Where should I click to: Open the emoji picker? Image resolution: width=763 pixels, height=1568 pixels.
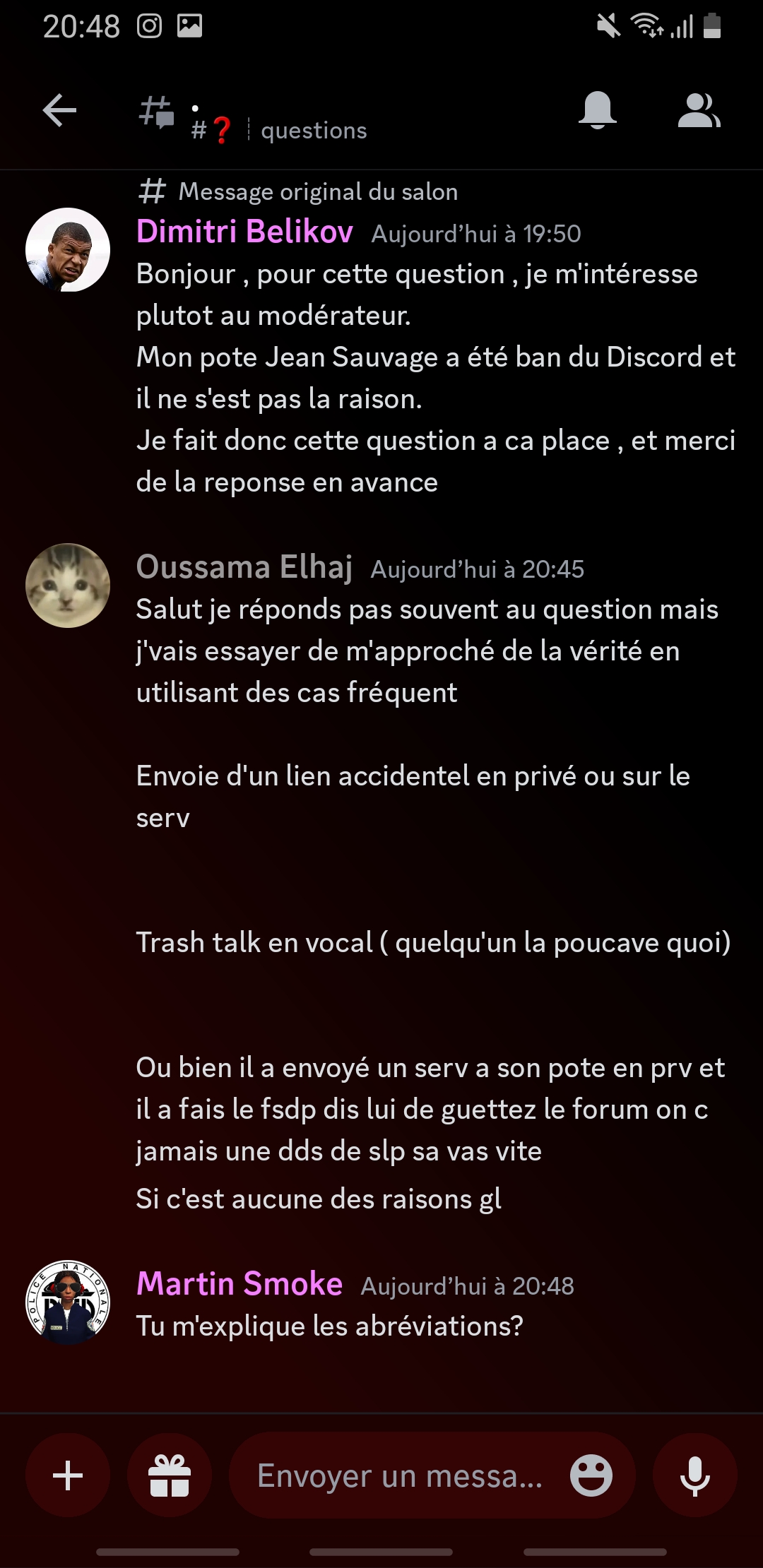point(591,1475)
